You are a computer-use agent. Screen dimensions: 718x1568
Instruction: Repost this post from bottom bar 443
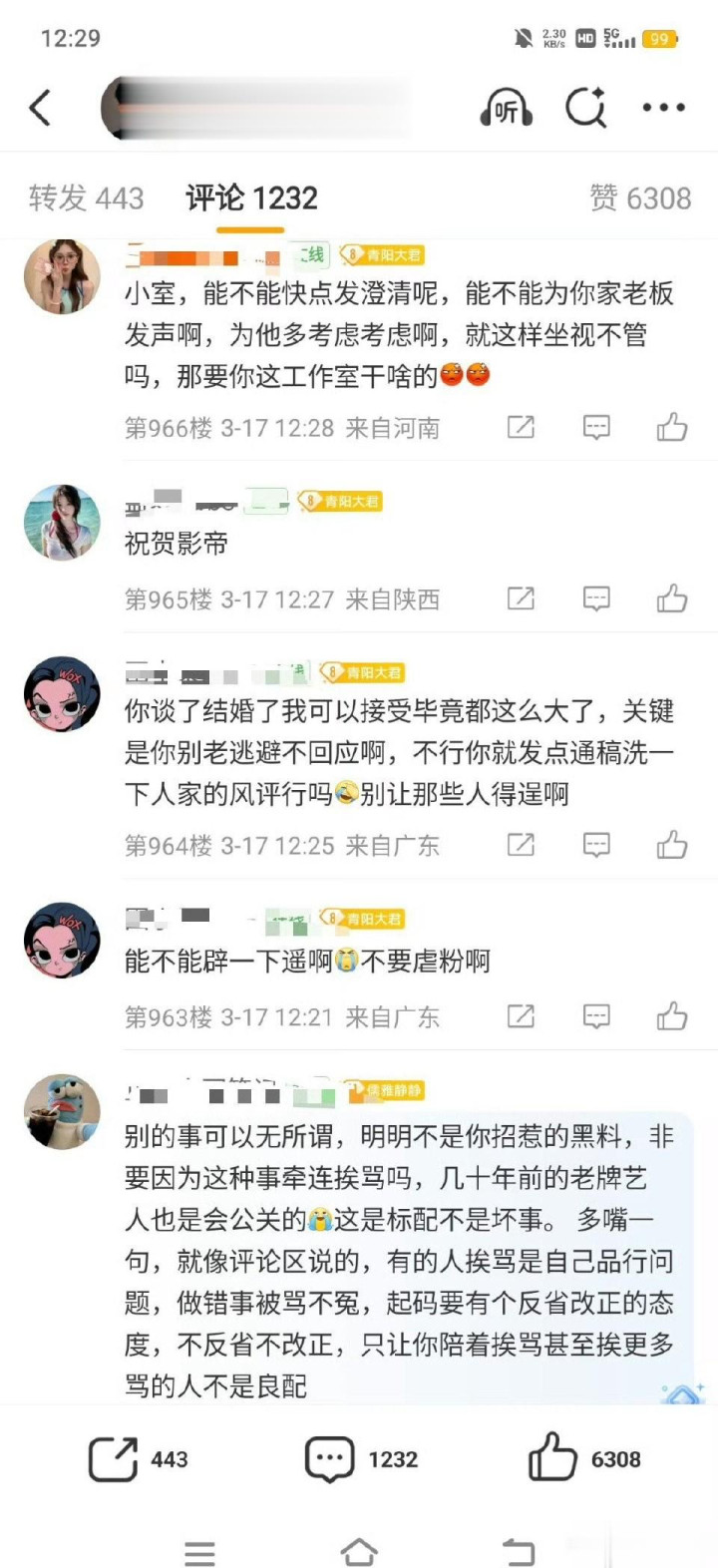(138, 1459)
